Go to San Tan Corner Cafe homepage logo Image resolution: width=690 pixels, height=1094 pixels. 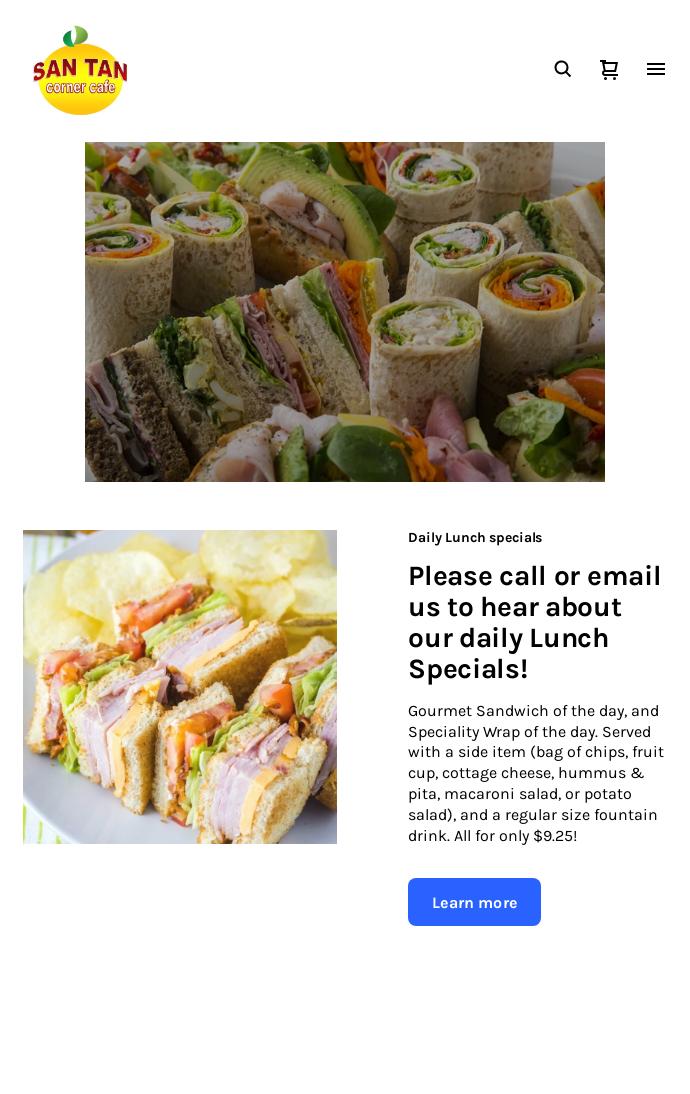(80, 71)
